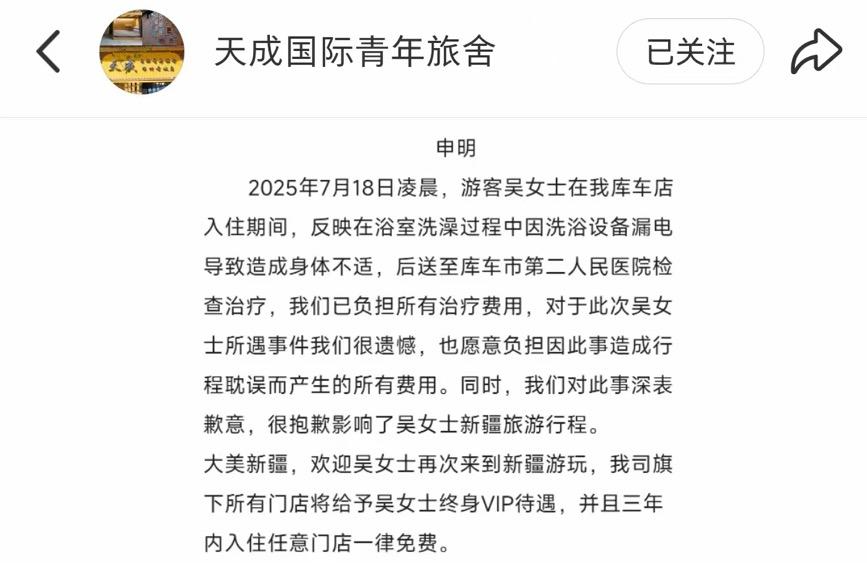Screen dimensions: 867x563
Task: Go back using the top-left arrow
Action: coord(48,52)
